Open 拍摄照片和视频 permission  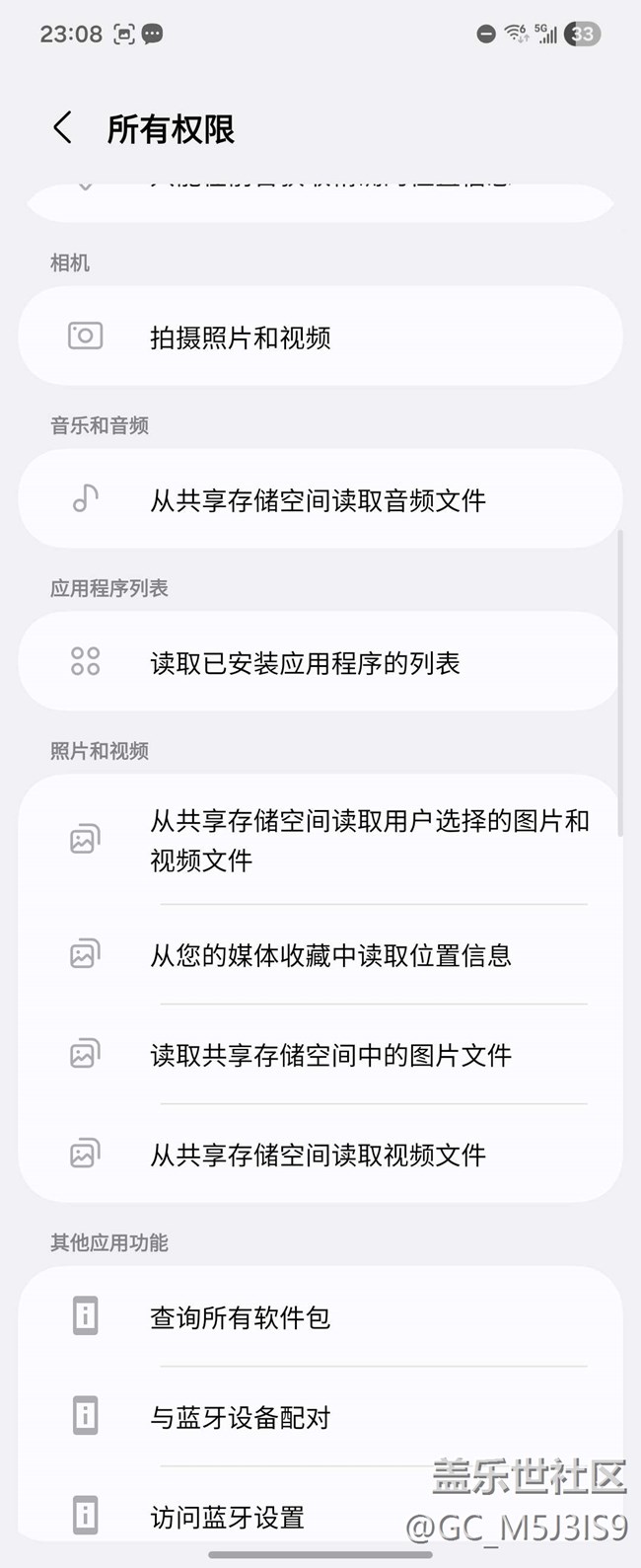pyautogui.click(x=320, y=337)
